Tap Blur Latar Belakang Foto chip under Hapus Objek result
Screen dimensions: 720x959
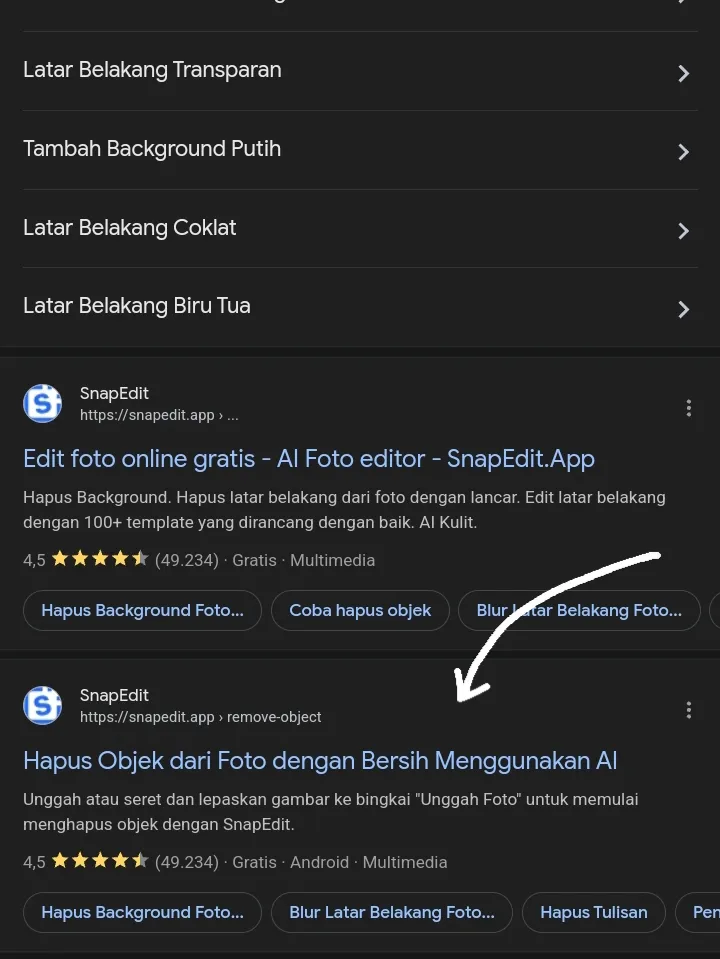(x=391, y=913)
